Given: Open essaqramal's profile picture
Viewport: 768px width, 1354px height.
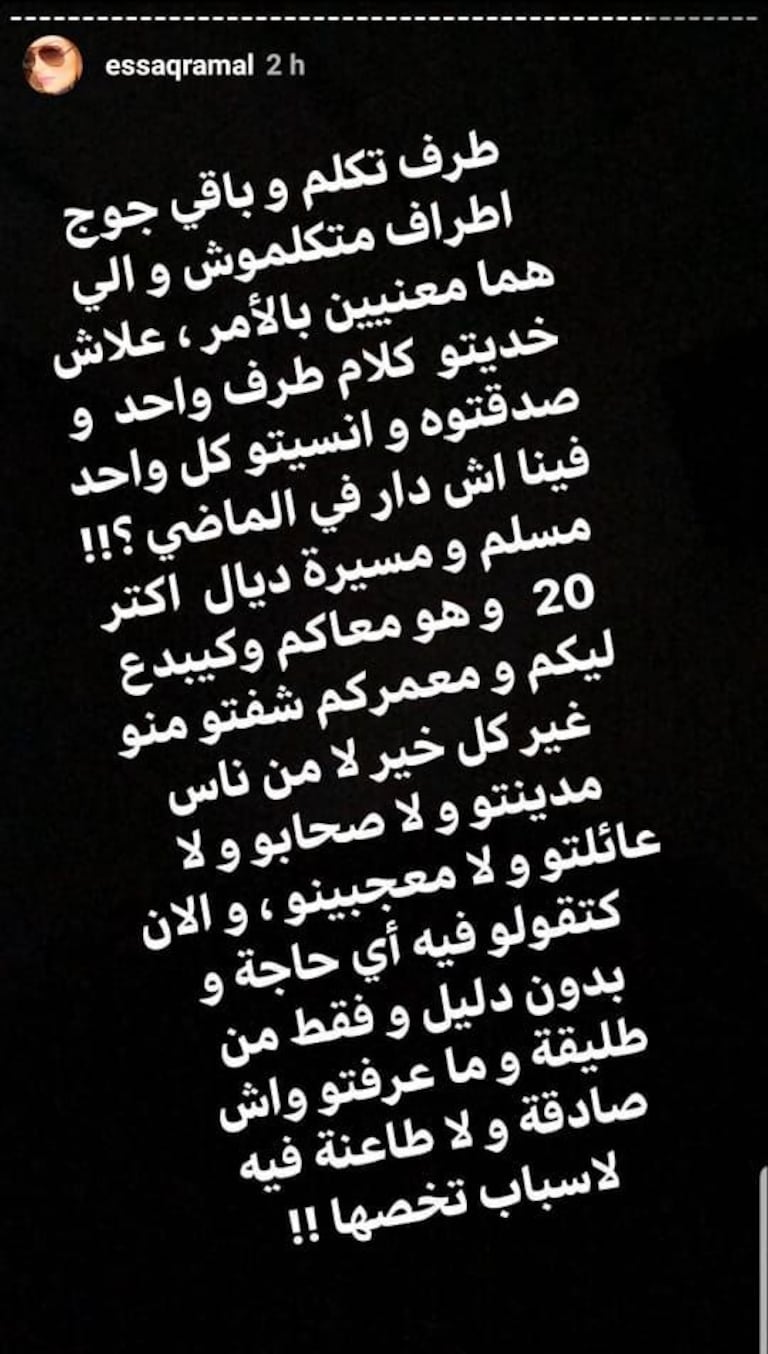Looking at the screenshot, I should point(52,65).
